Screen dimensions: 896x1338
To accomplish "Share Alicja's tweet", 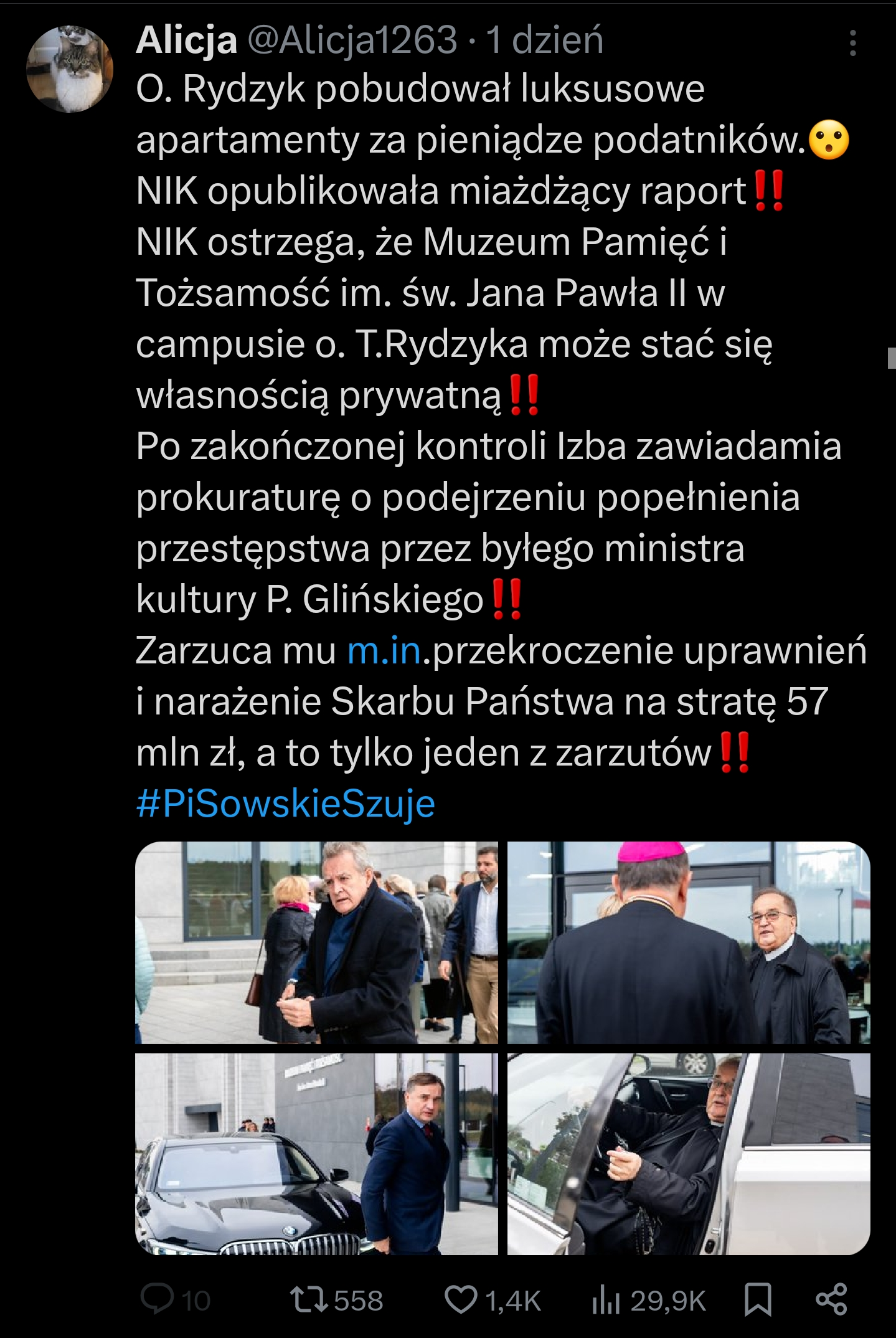I will (x=831, y=1299).
